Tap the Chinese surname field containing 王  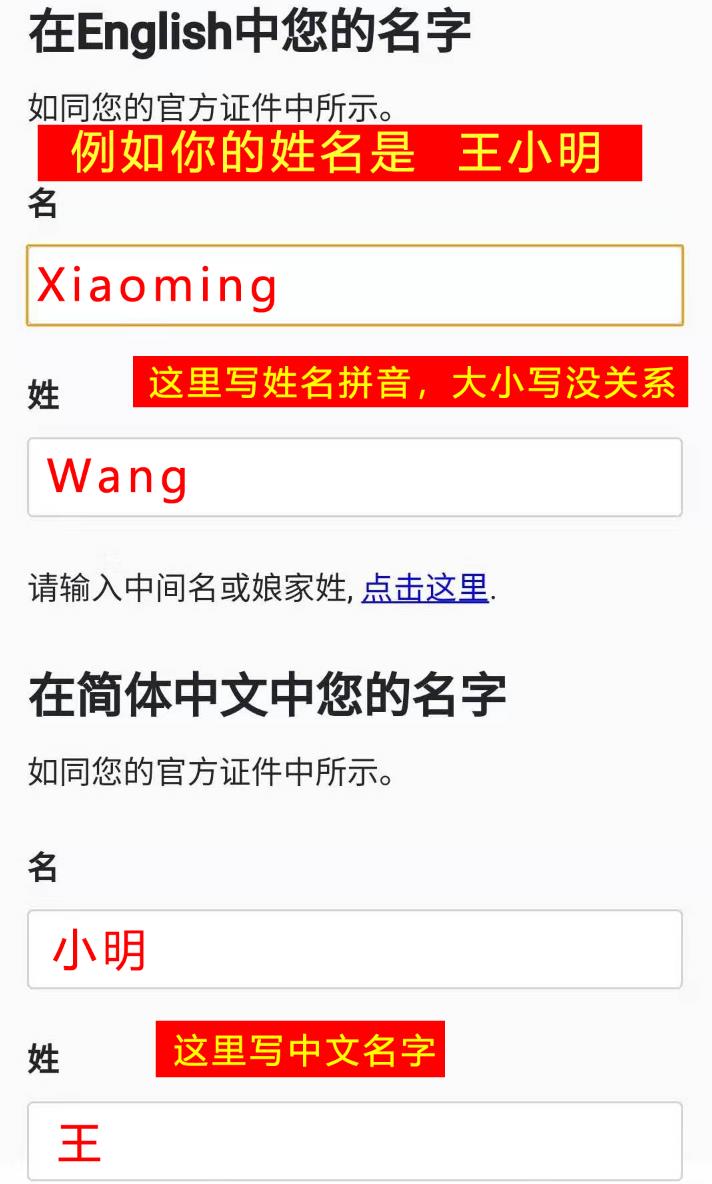(x=355, y=1141)
